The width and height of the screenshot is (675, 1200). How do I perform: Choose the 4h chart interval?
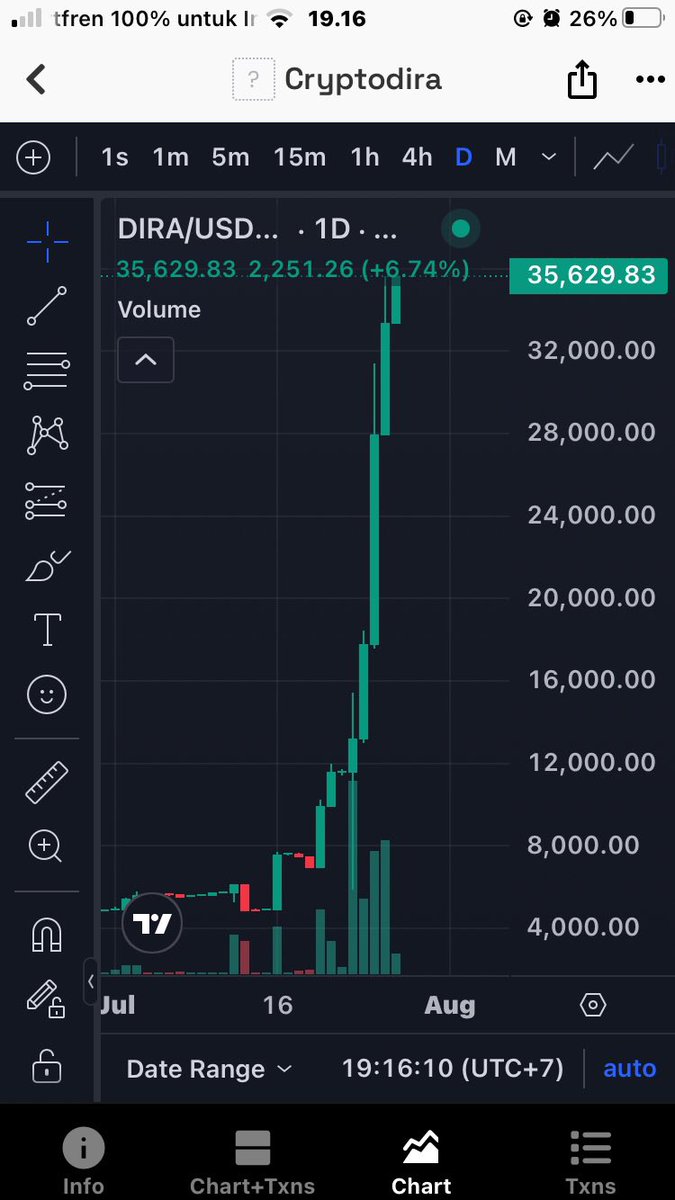point(417,157)
